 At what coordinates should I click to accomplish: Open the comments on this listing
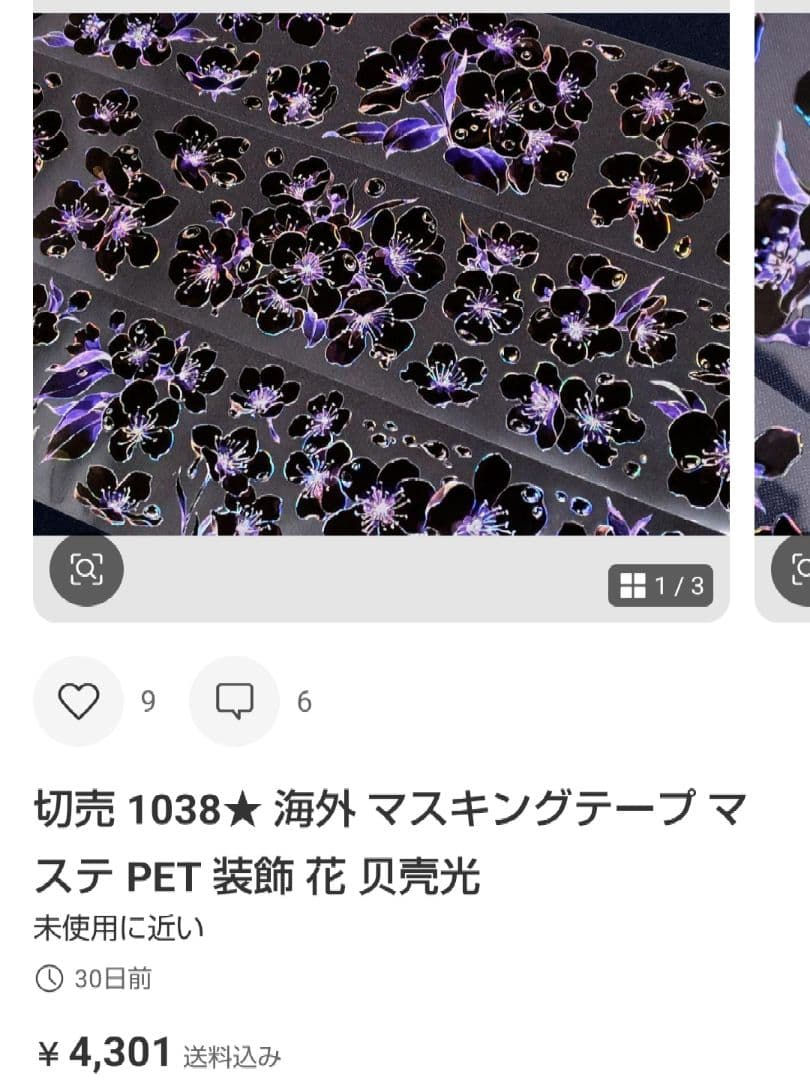[234, 702]
